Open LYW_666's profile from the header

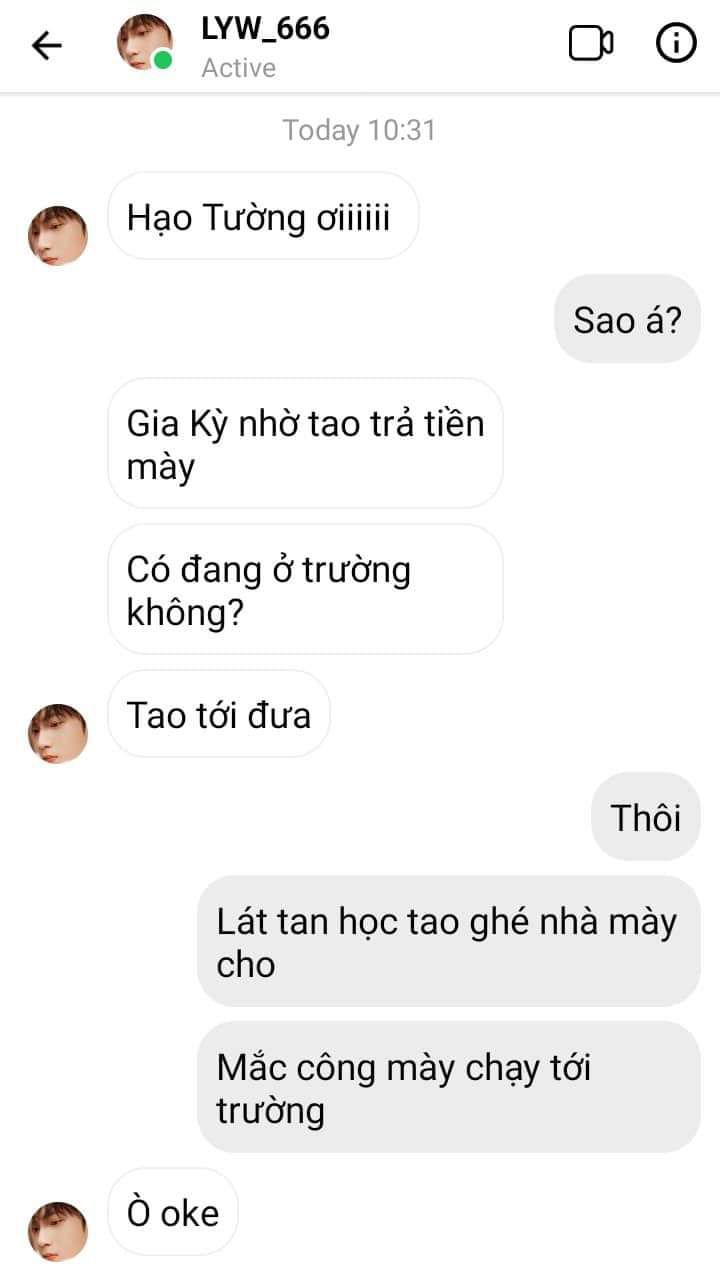pos(265,30)
